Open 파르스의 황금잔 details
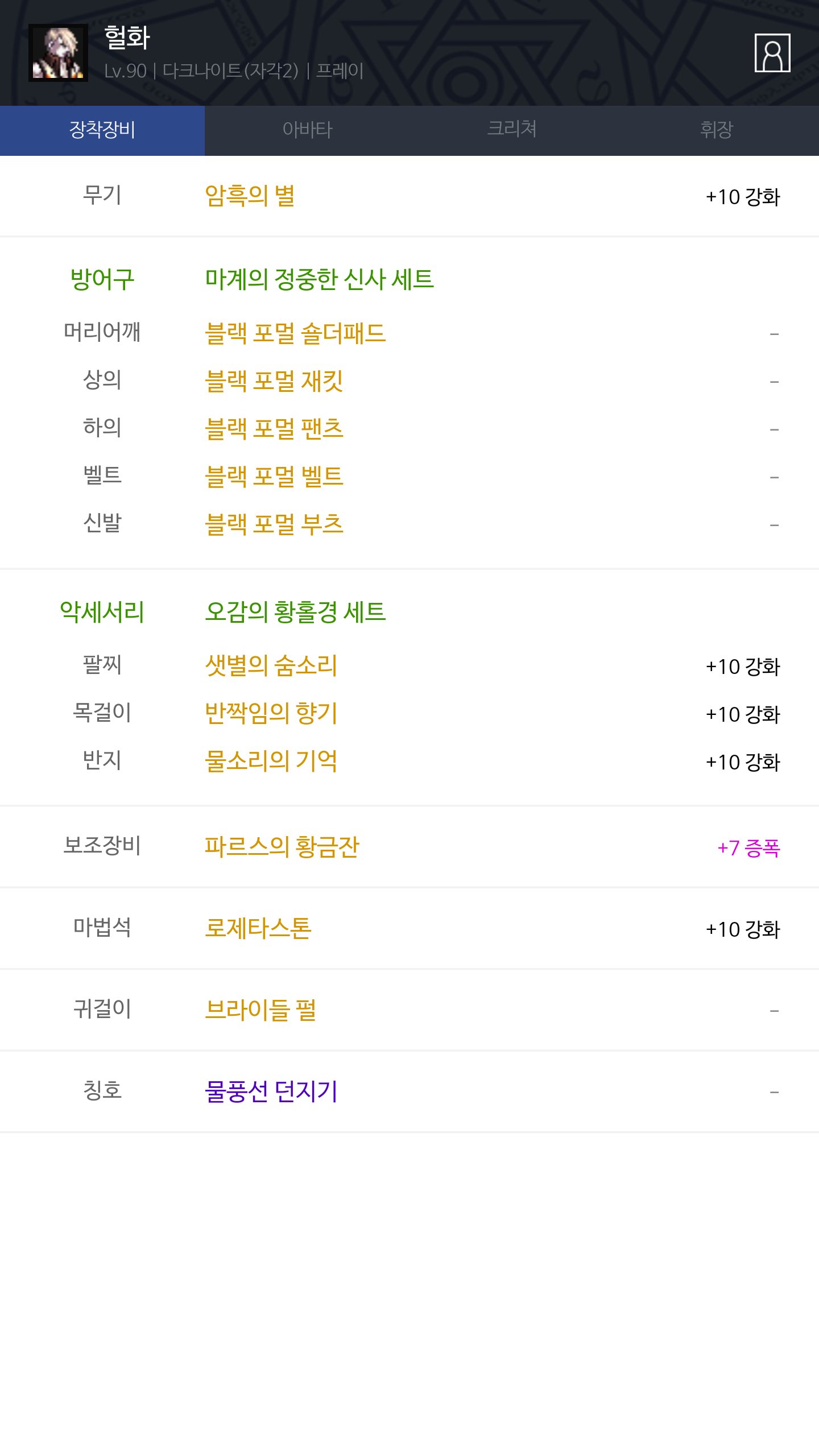 pyautogui.click(x=282, y=847)
